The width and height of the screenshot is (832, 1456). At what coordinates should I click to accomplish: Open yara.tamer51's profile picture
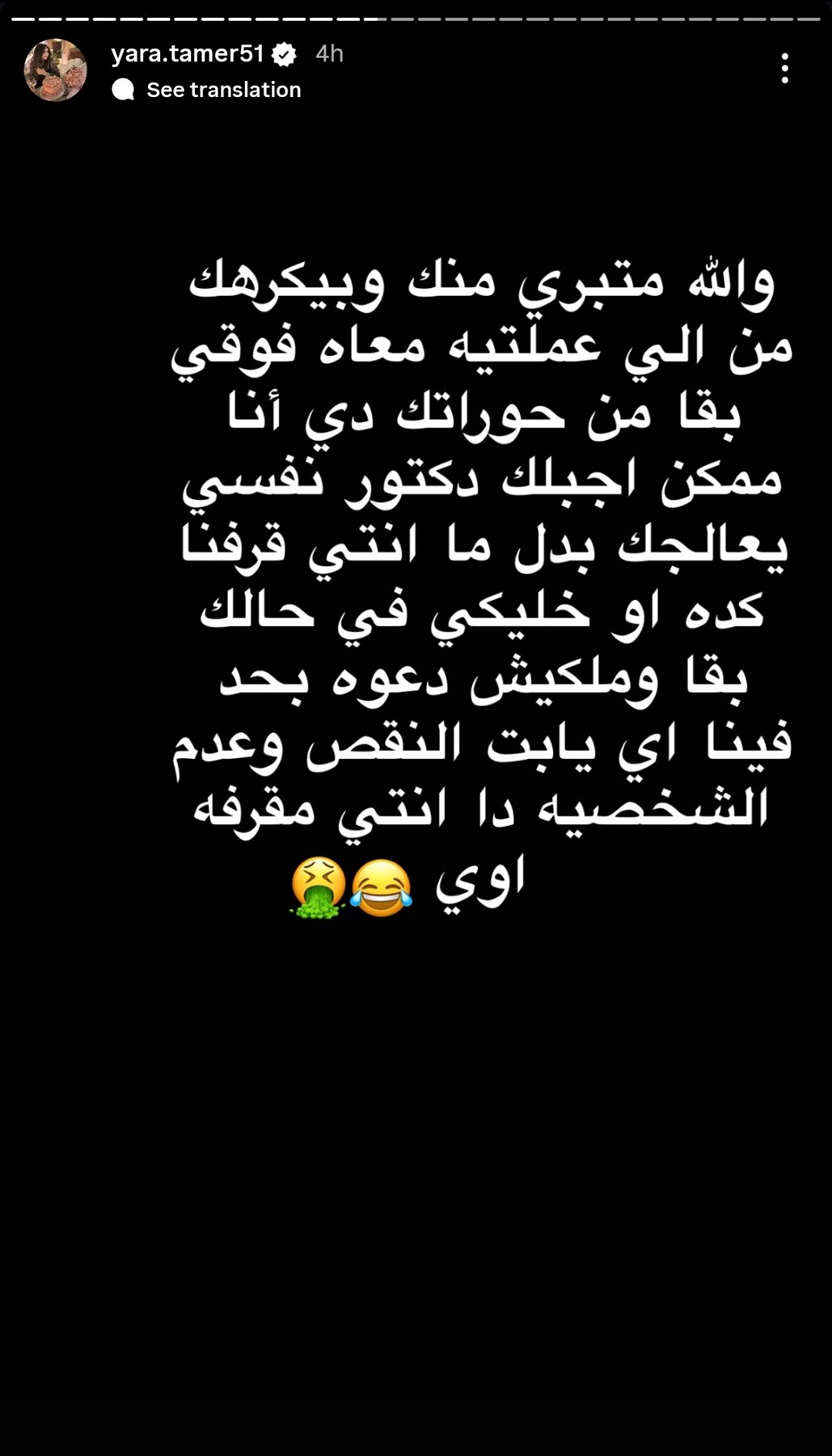(x=55, y=70)
